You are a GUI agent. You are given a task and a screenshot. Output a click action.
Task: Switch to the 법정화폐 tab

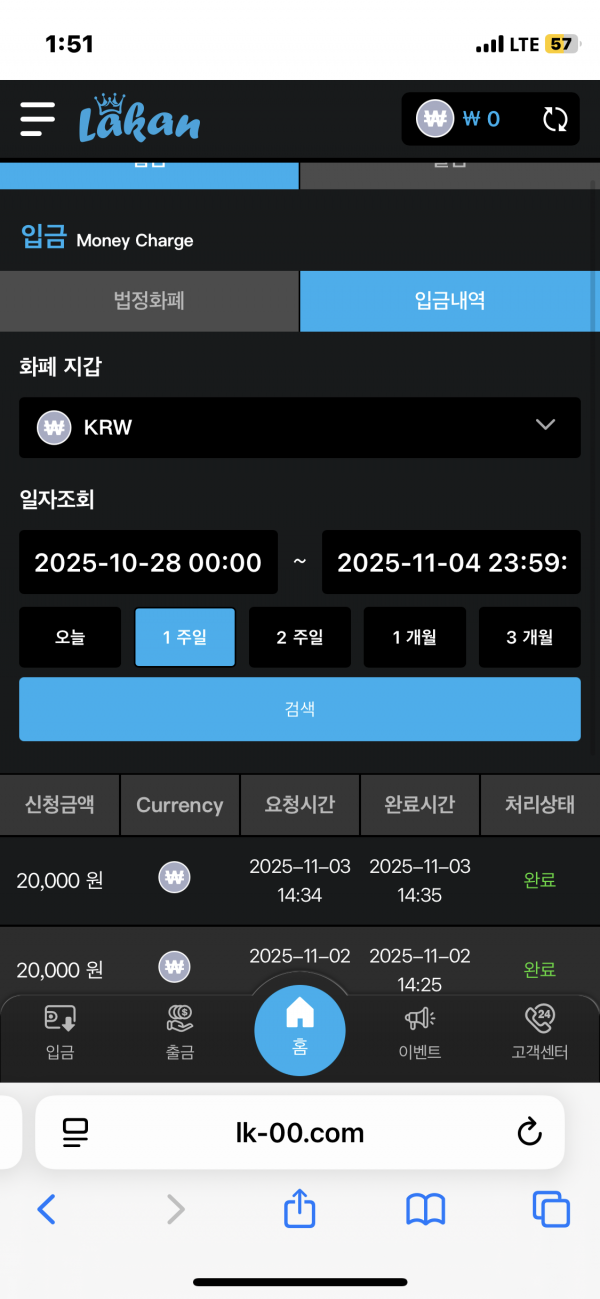pos(149,300)
